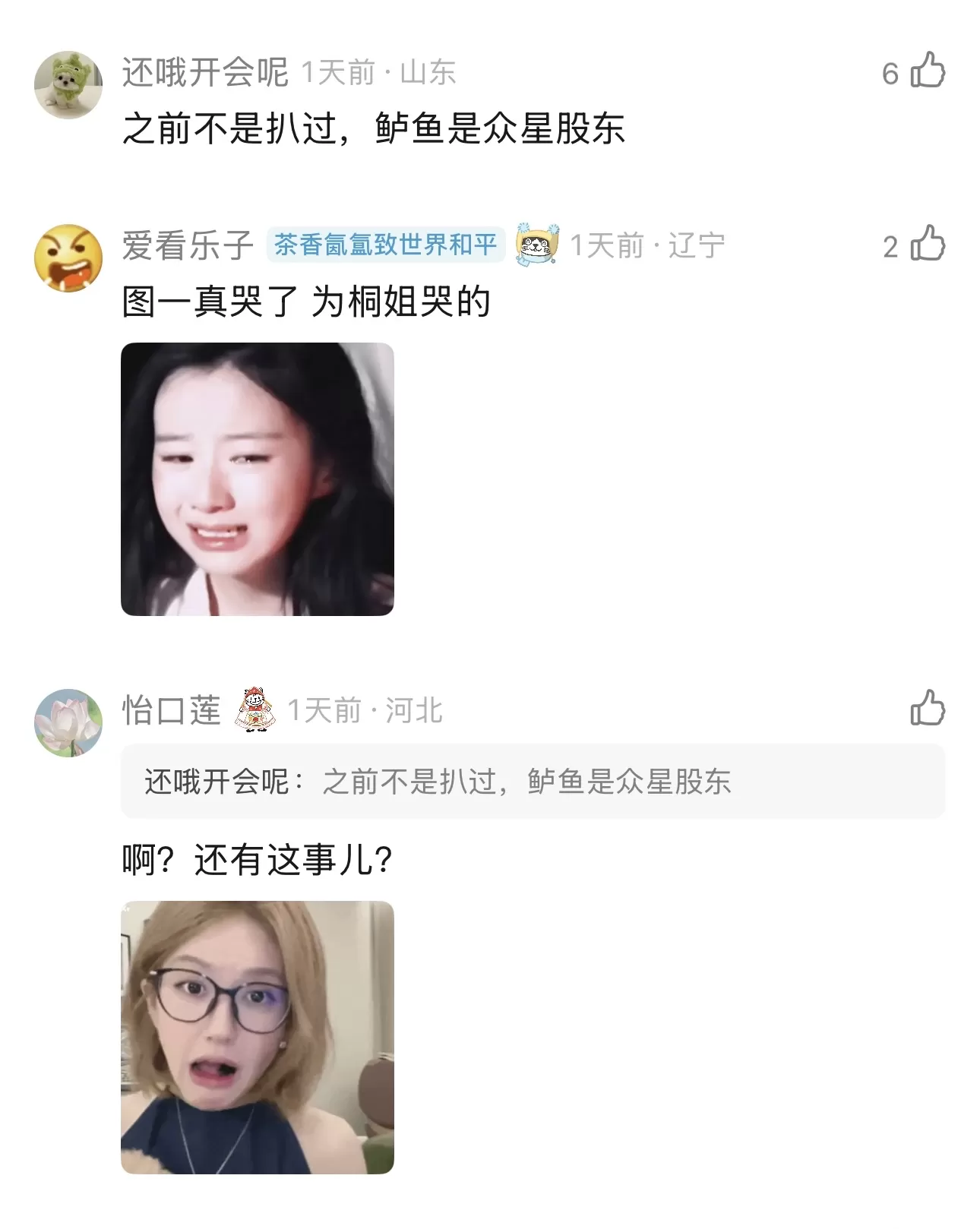View 爱看乐子's profile via avatar
Screen dimensions: 980x1229
tap(68, 257)
